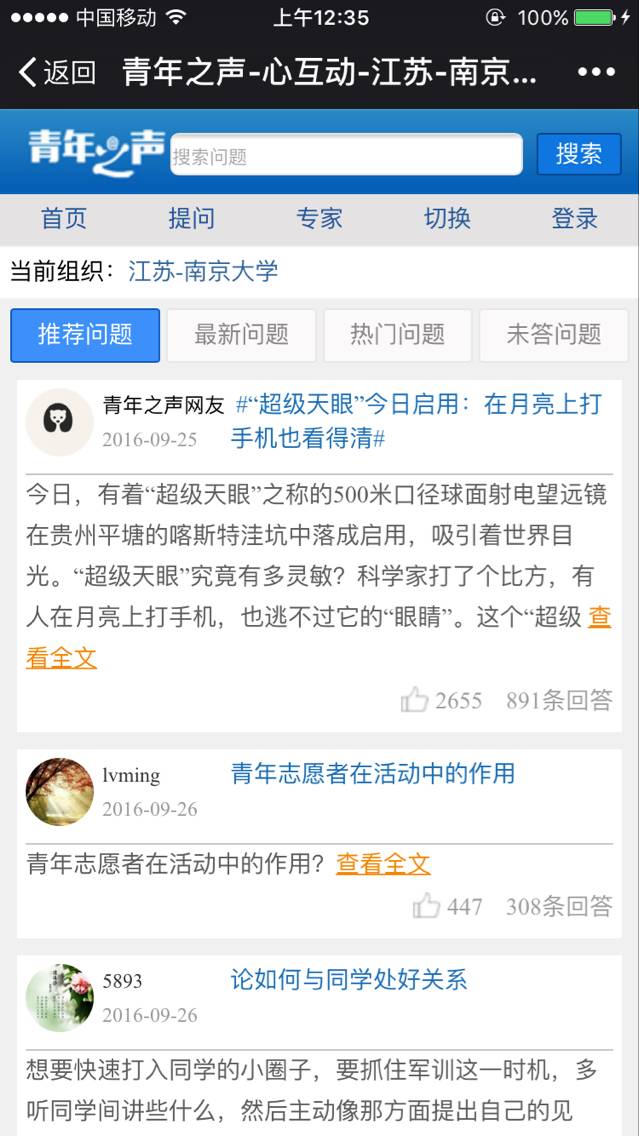Open the 江苏-南京大学 organization link
Screen dimensions: 639x1136
tap(203, 272)
